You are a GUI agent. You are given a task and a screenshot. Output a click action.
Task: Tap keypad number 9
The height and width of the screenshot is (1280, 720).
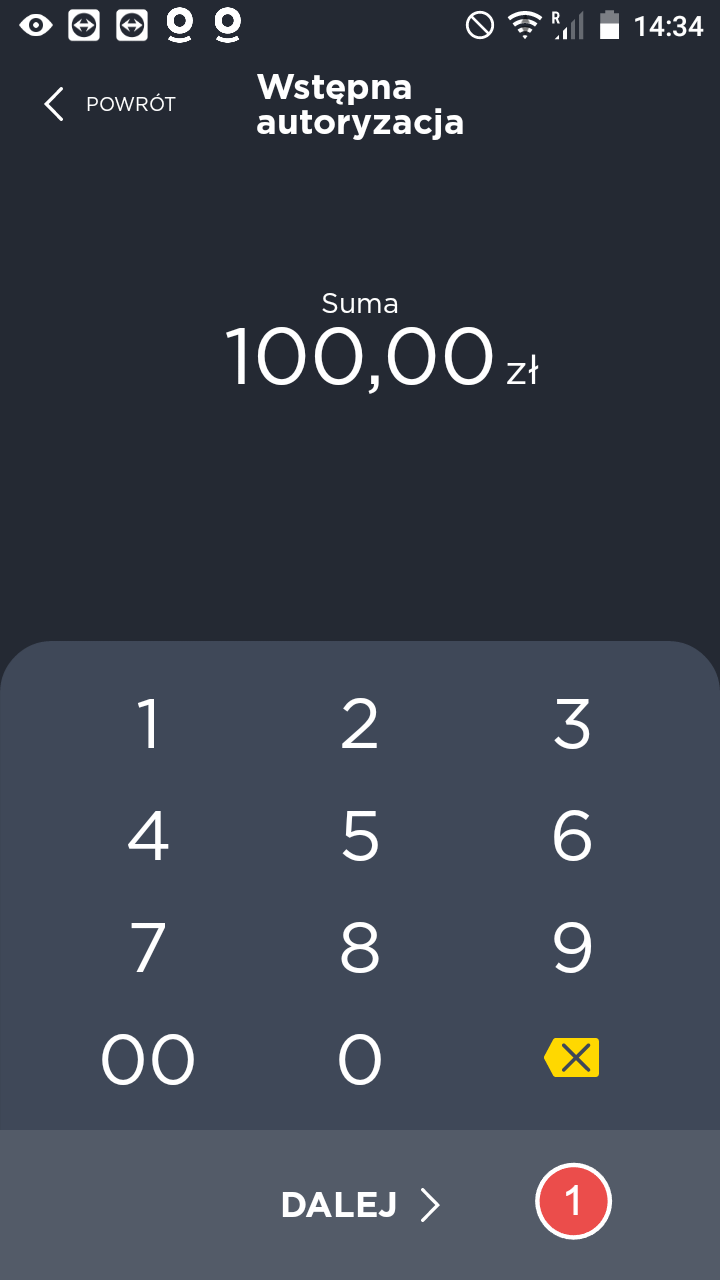click(x=572, y=948)
